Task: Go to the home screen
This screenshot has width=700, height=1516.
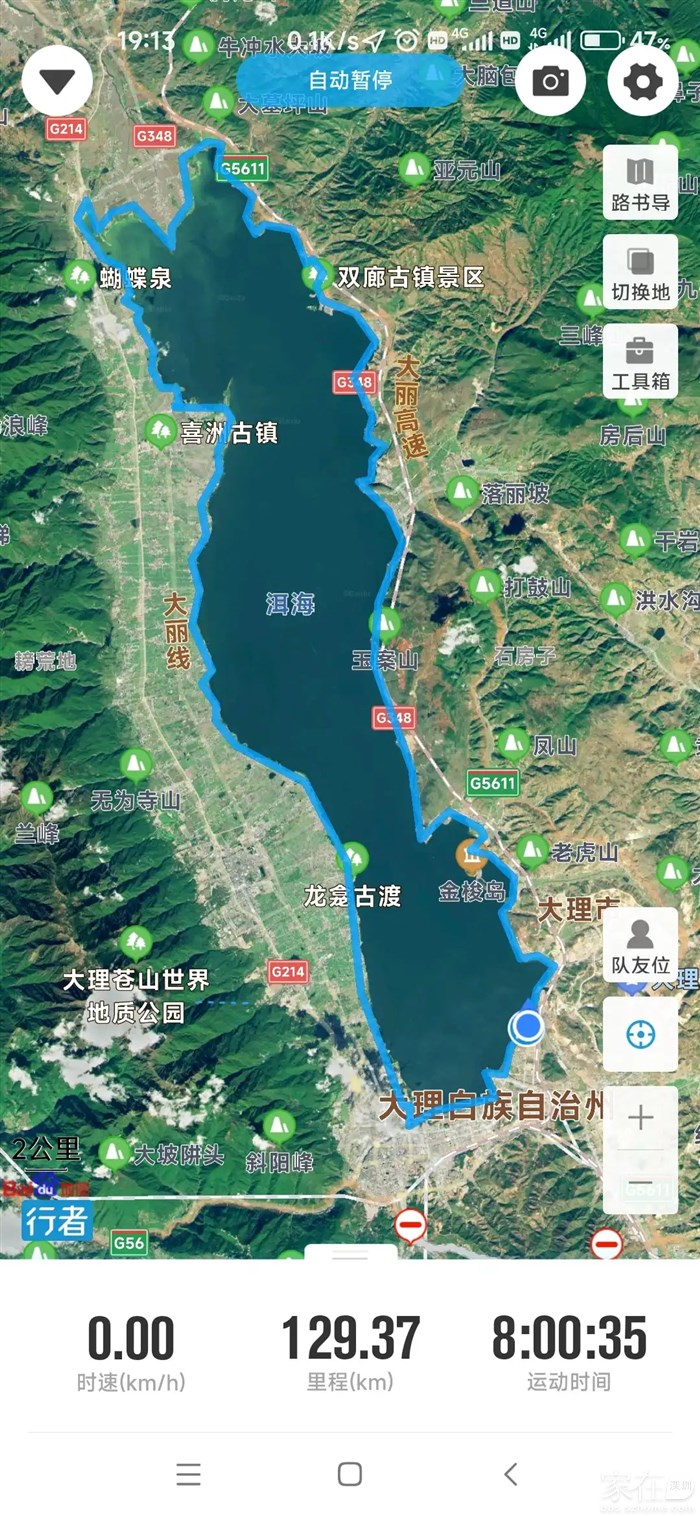Action: [349, 1473]
